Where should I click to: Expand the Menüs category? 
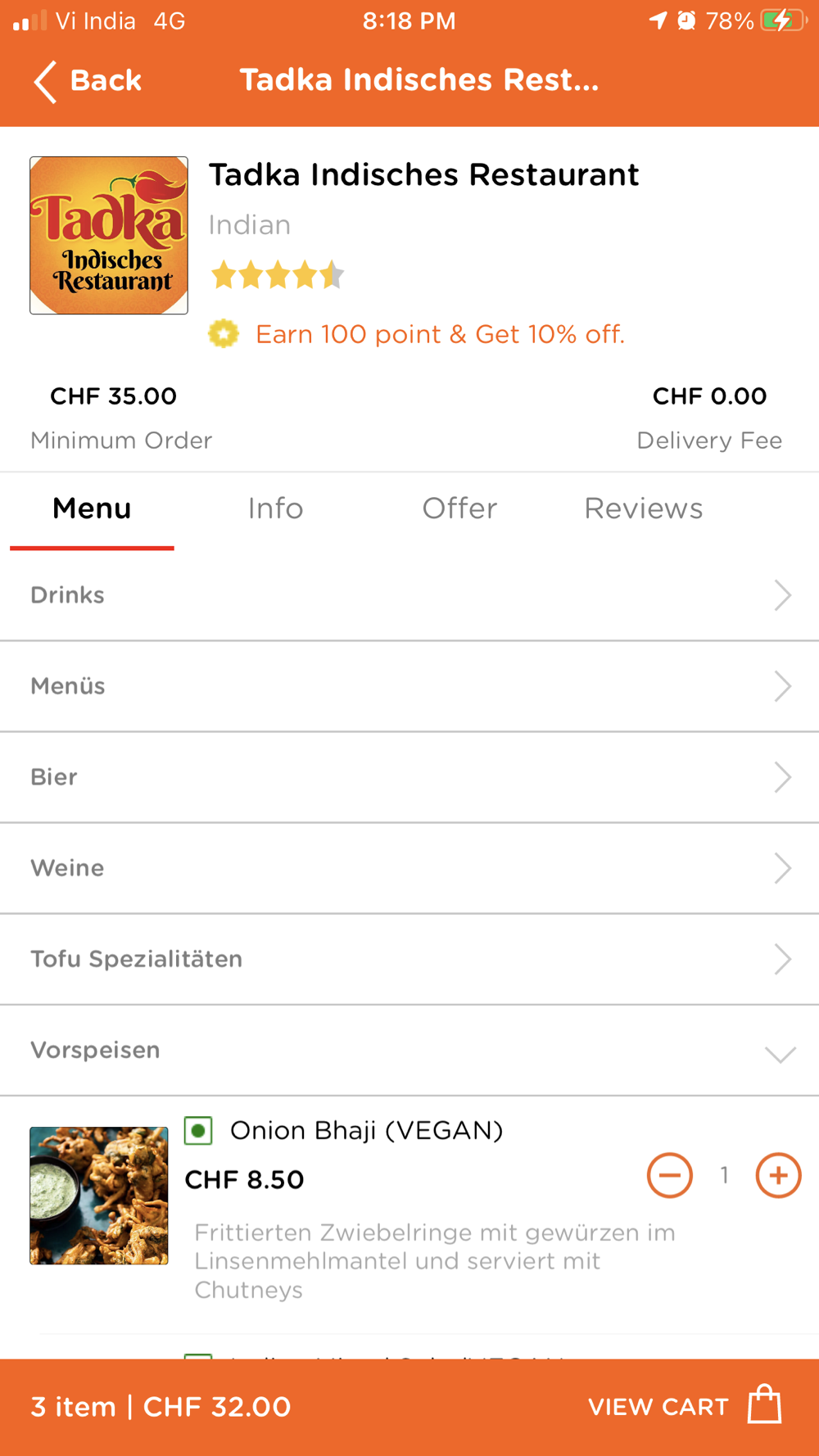click(x=409, y=686)
